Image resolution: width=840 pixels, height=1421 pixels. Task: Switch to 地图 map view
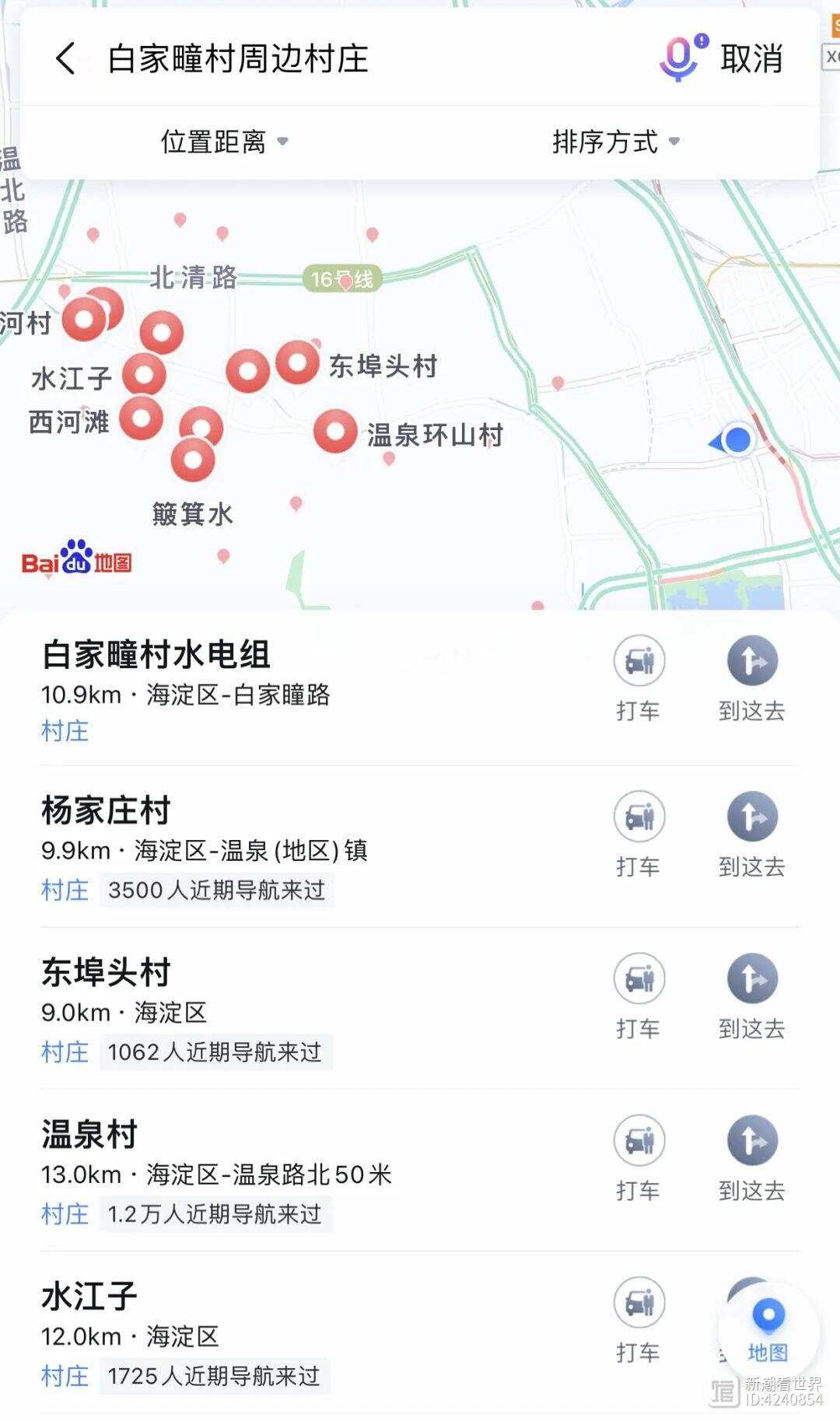pyautogui.click(x=768, y=1324)
